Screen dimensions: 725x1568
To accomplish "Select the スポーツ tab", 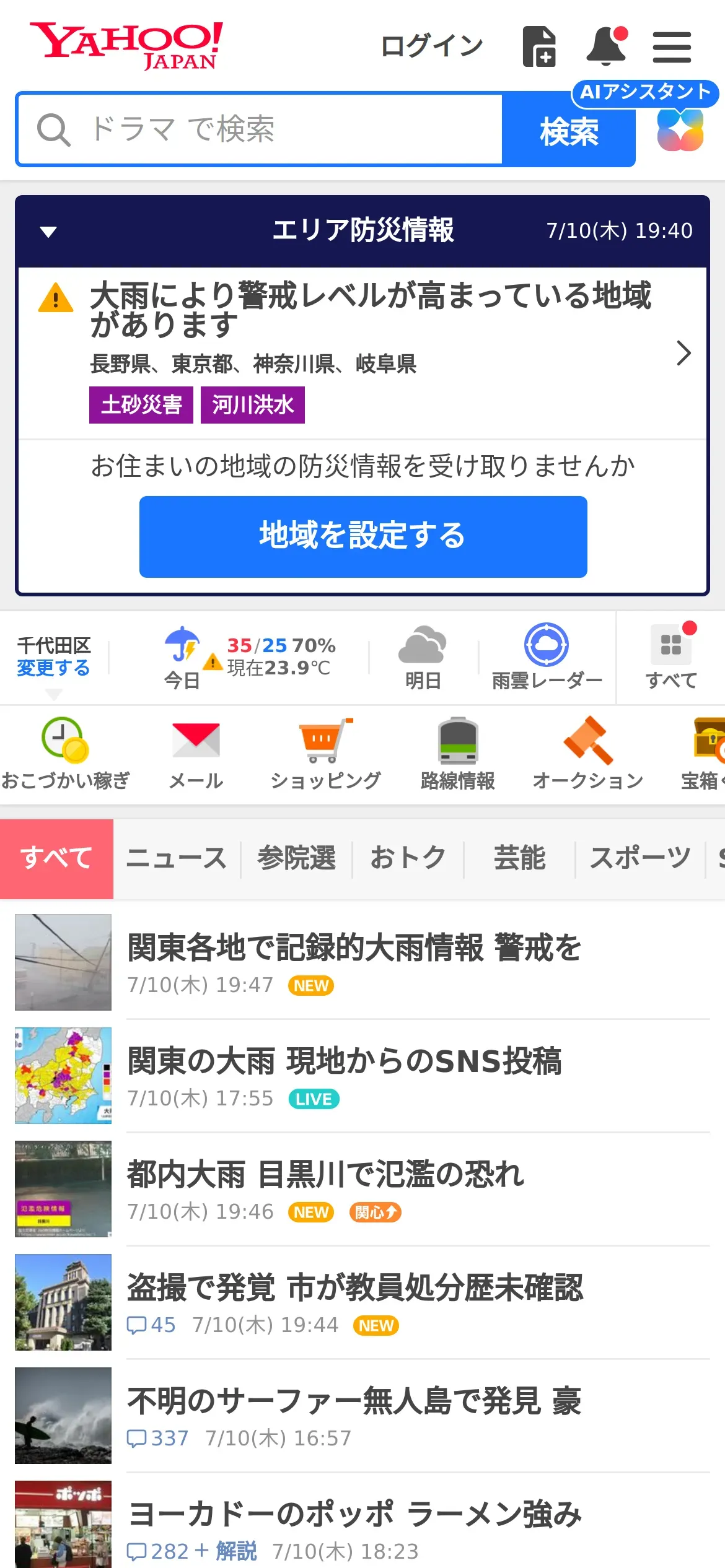I will (639, 858).
